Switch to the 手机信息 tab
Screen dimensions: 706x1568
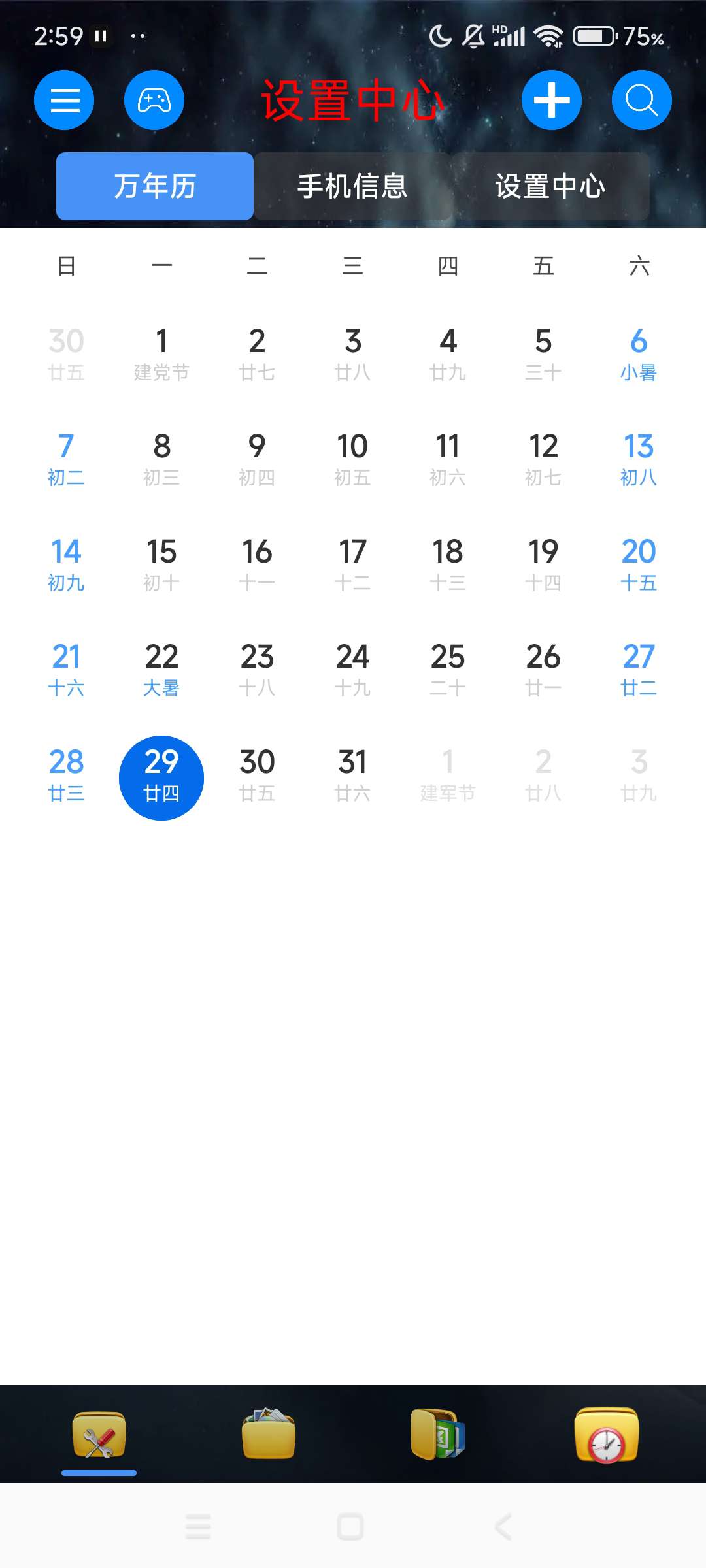point(352,186)
